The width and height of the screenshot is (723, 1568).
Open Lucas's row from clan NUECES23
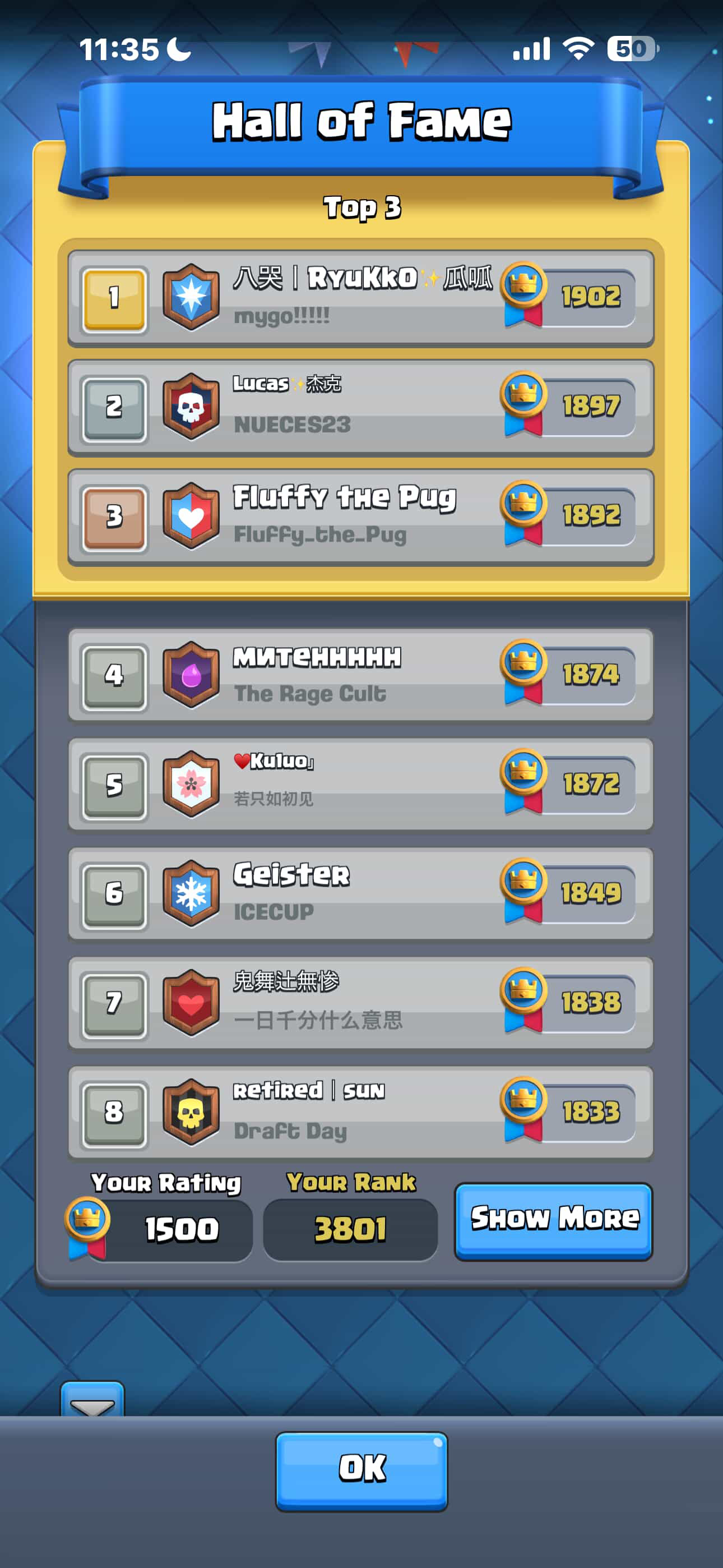click(360, 407)
